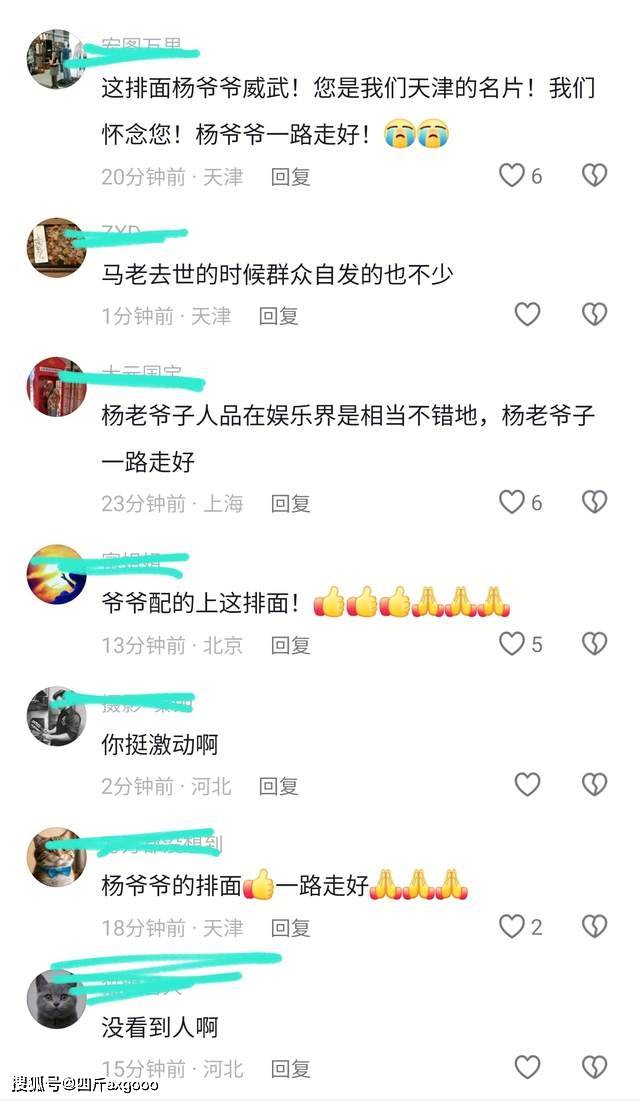Screen dimensions: 640x1101
Task: Dislike the comment '这排面杨爷爷威武'
Action: (x=594, y=176)
